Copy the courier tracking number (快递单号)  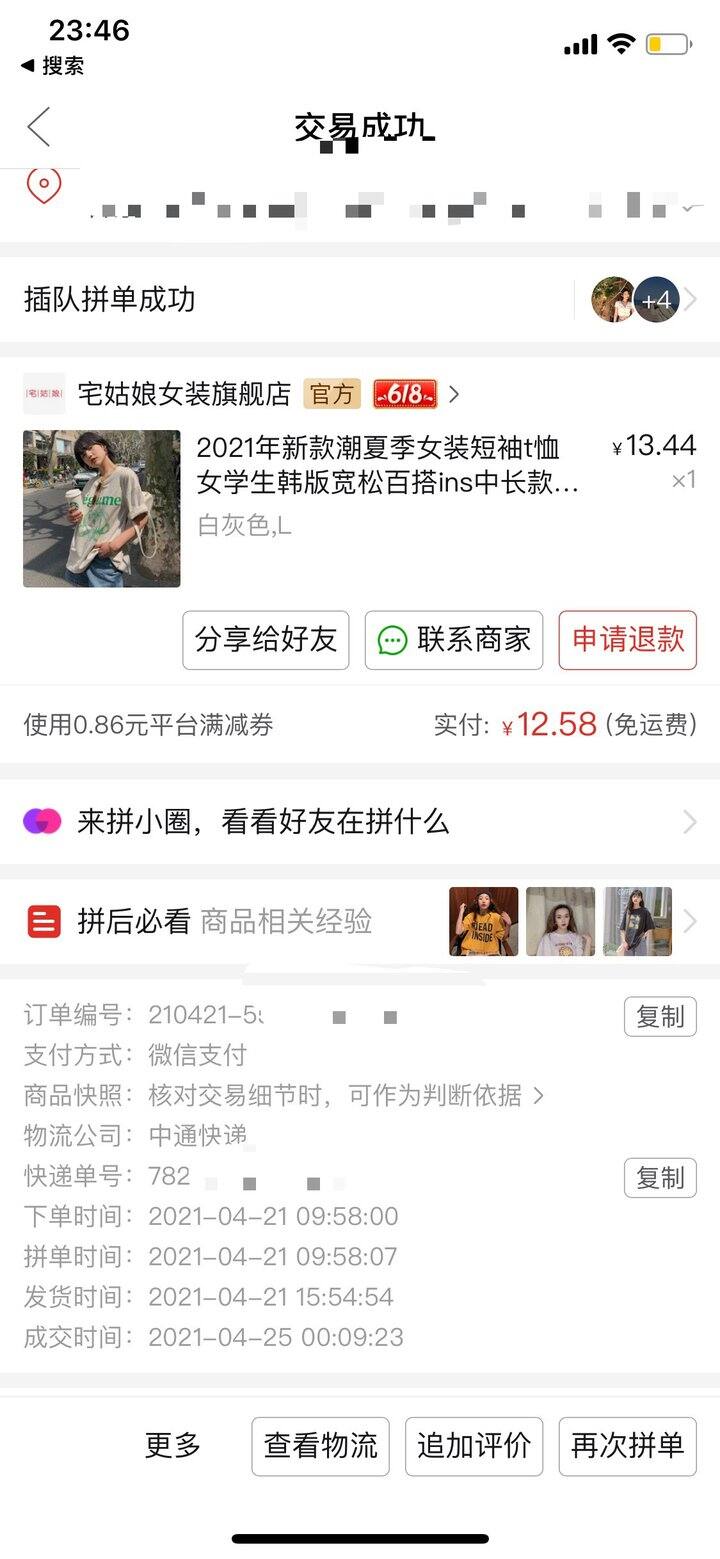click(x=660, y=1178)
